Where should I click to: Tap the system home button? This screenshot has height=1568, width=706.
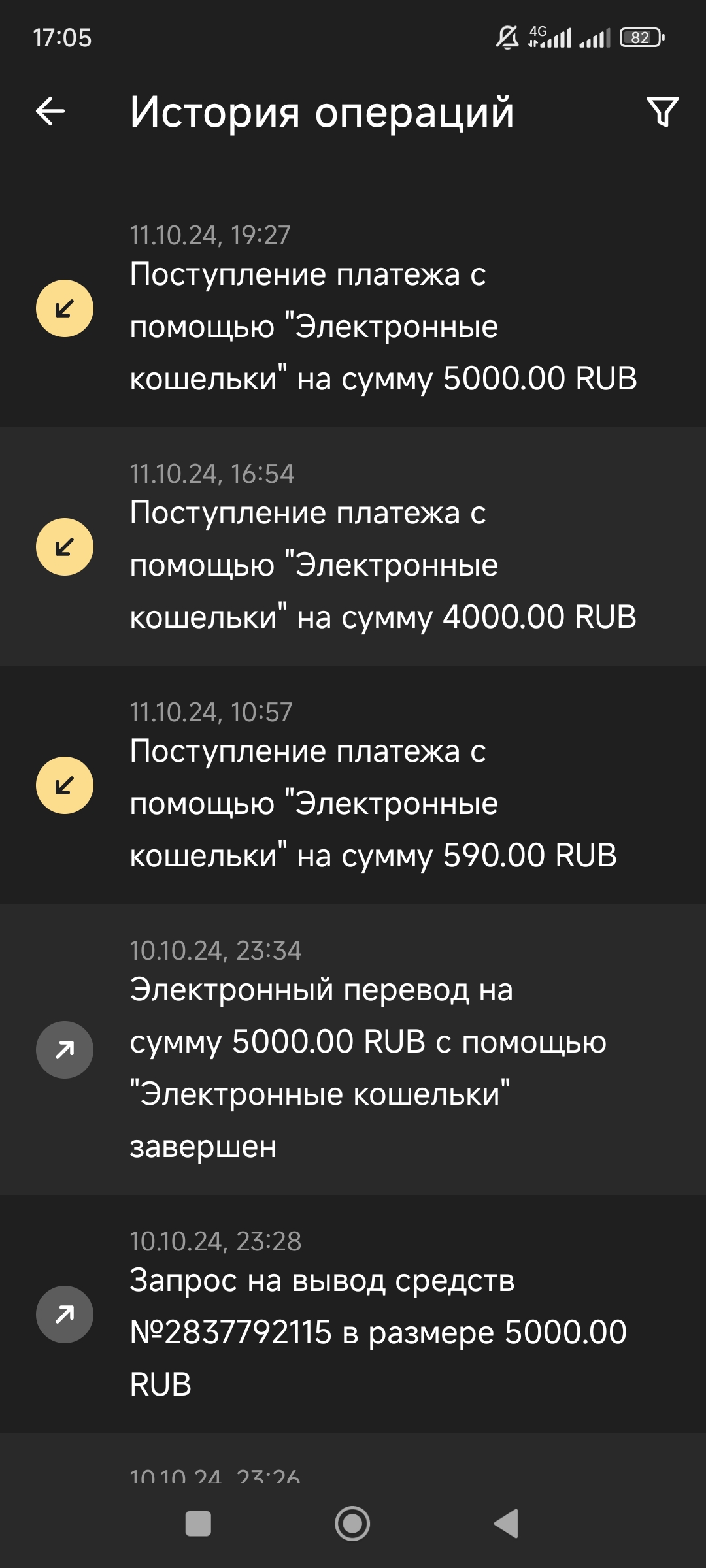[352, 1524]
